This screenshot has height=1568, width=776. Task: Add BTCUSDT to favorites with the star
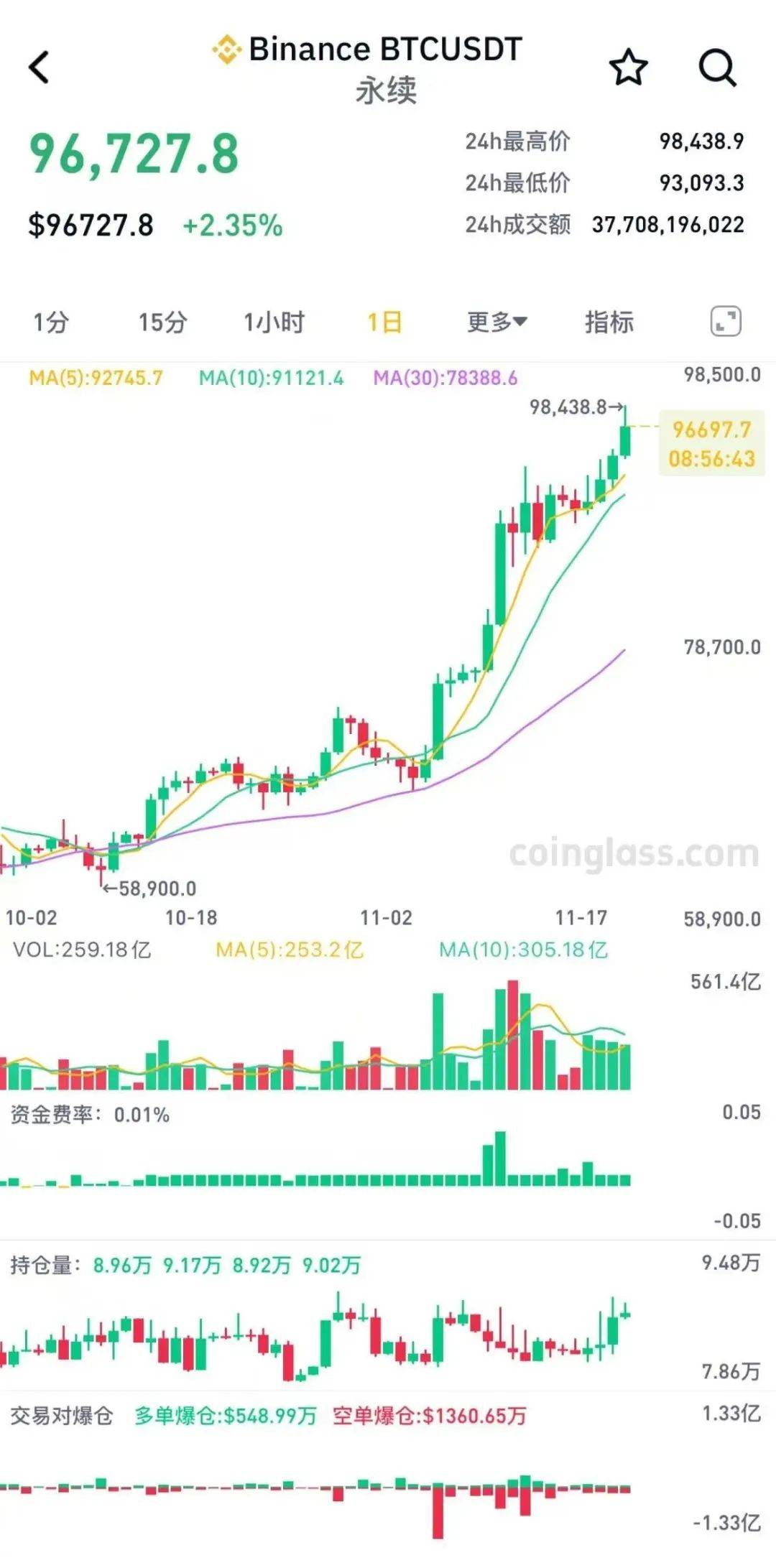(x=628, y=68)
